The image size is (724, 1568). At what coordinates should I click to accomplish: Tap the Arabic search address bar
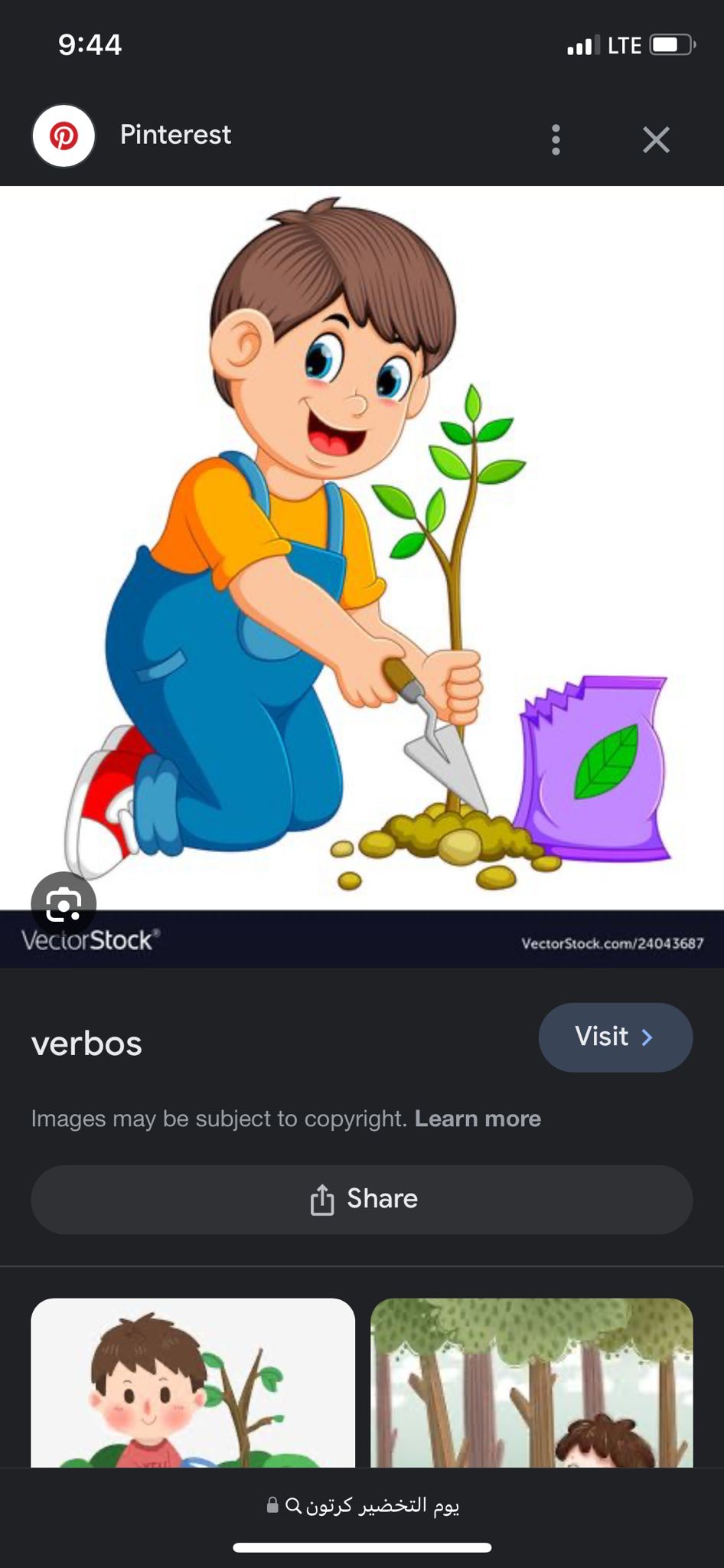[x=362, y=1505]
